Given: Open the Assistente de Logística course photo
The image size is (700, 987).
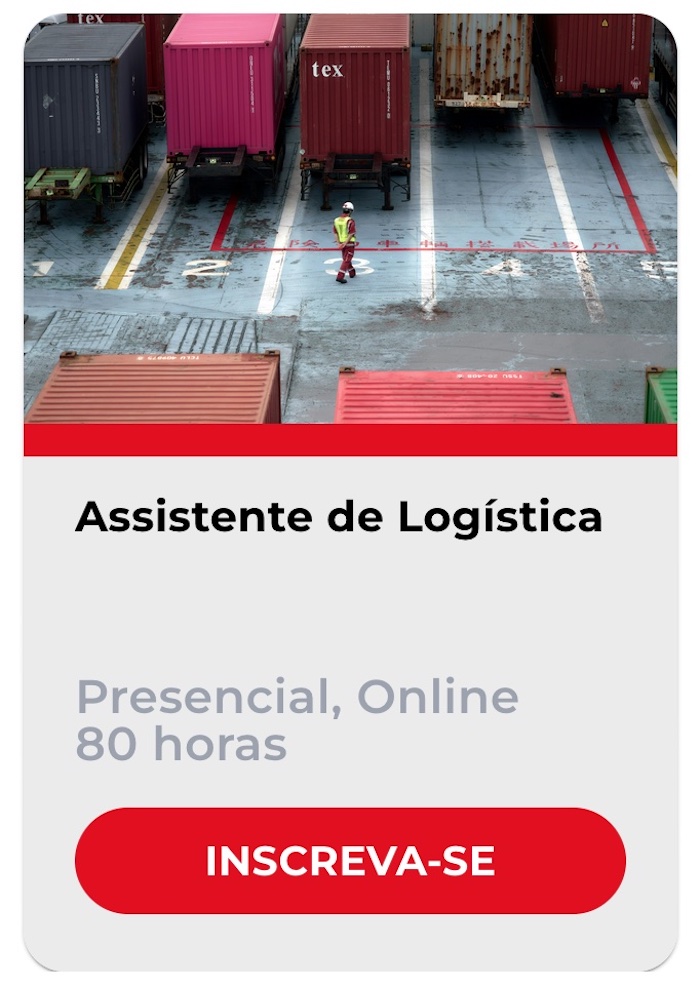Looking at the screenshot, I should pos(350,218).
